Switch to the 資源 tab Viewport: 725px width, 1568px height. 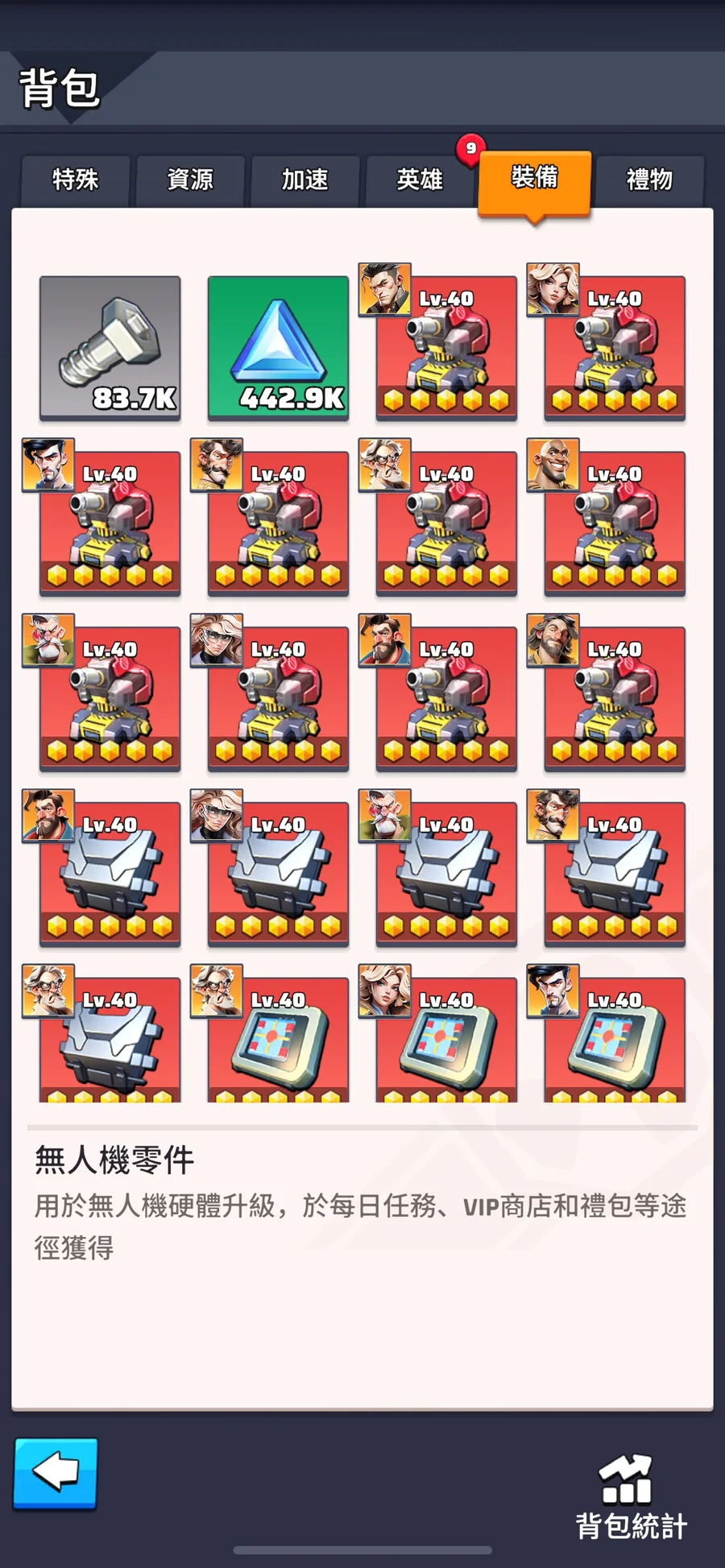[x=190, y=180]
